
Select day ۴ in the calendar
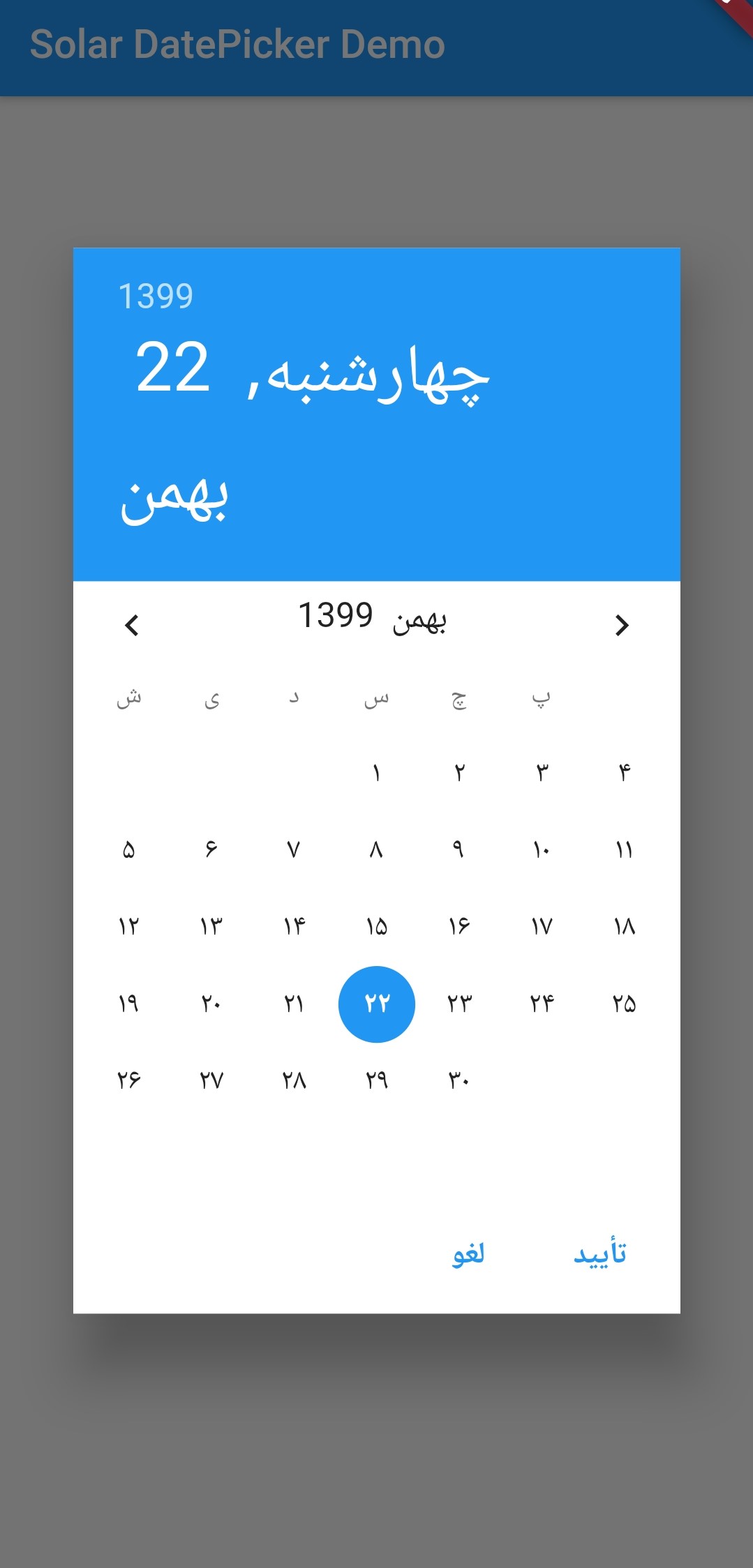[624, 773]
